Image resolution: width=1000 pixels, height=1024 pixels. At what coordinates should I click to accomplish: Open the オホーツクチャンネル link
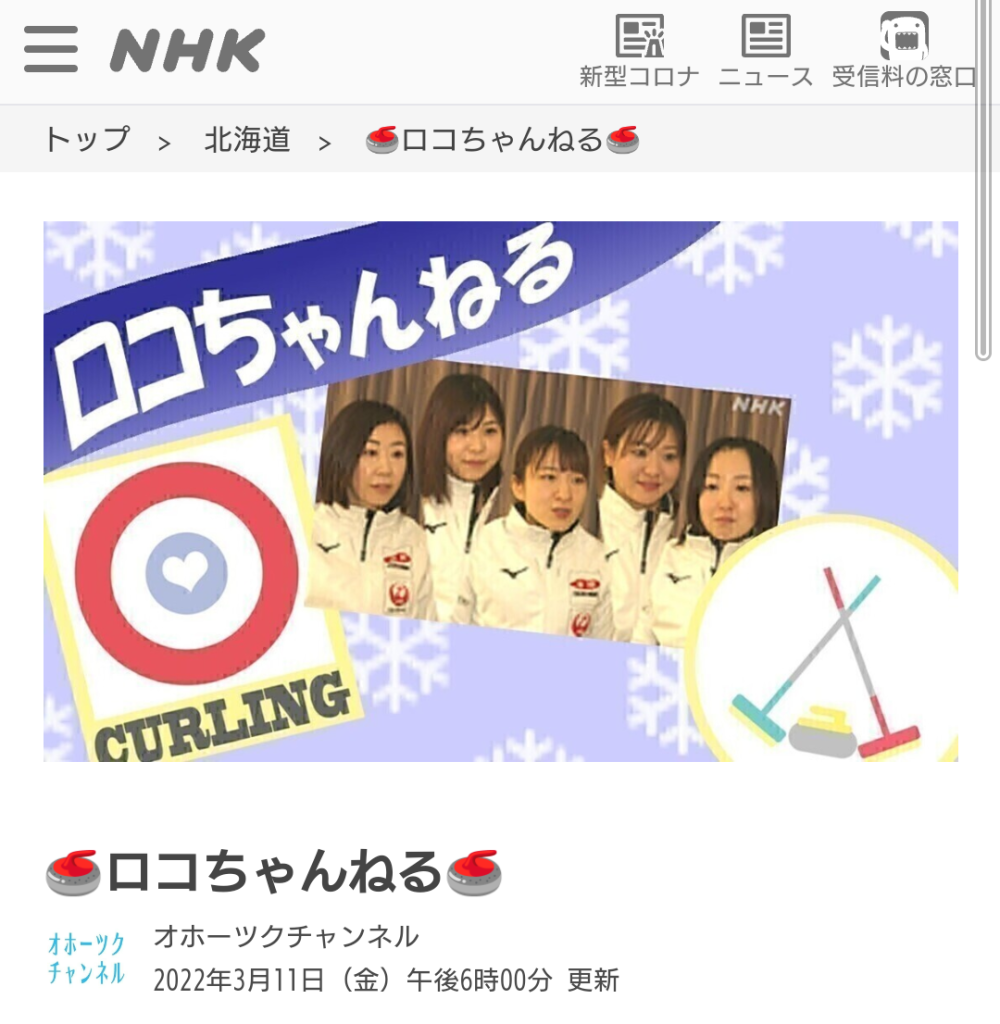point(286,937)
